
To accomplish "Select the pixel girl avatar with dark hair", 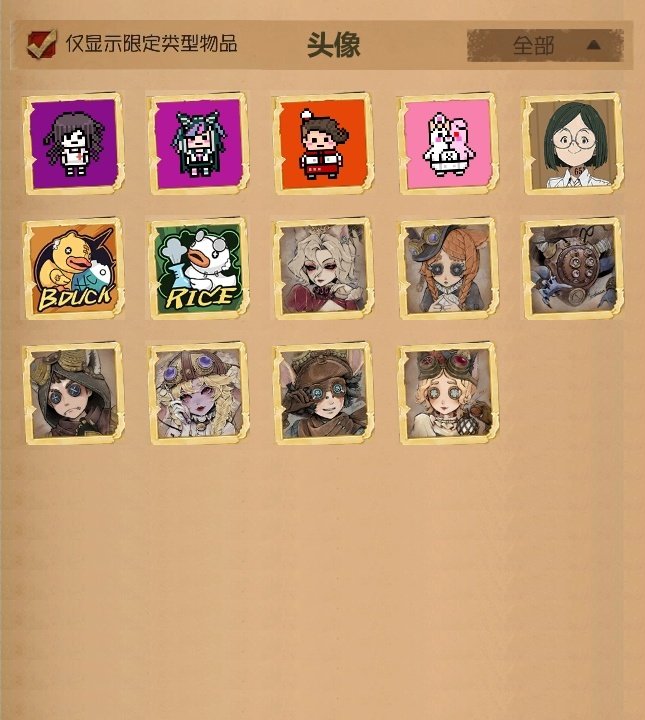I will tap(73, 143).
